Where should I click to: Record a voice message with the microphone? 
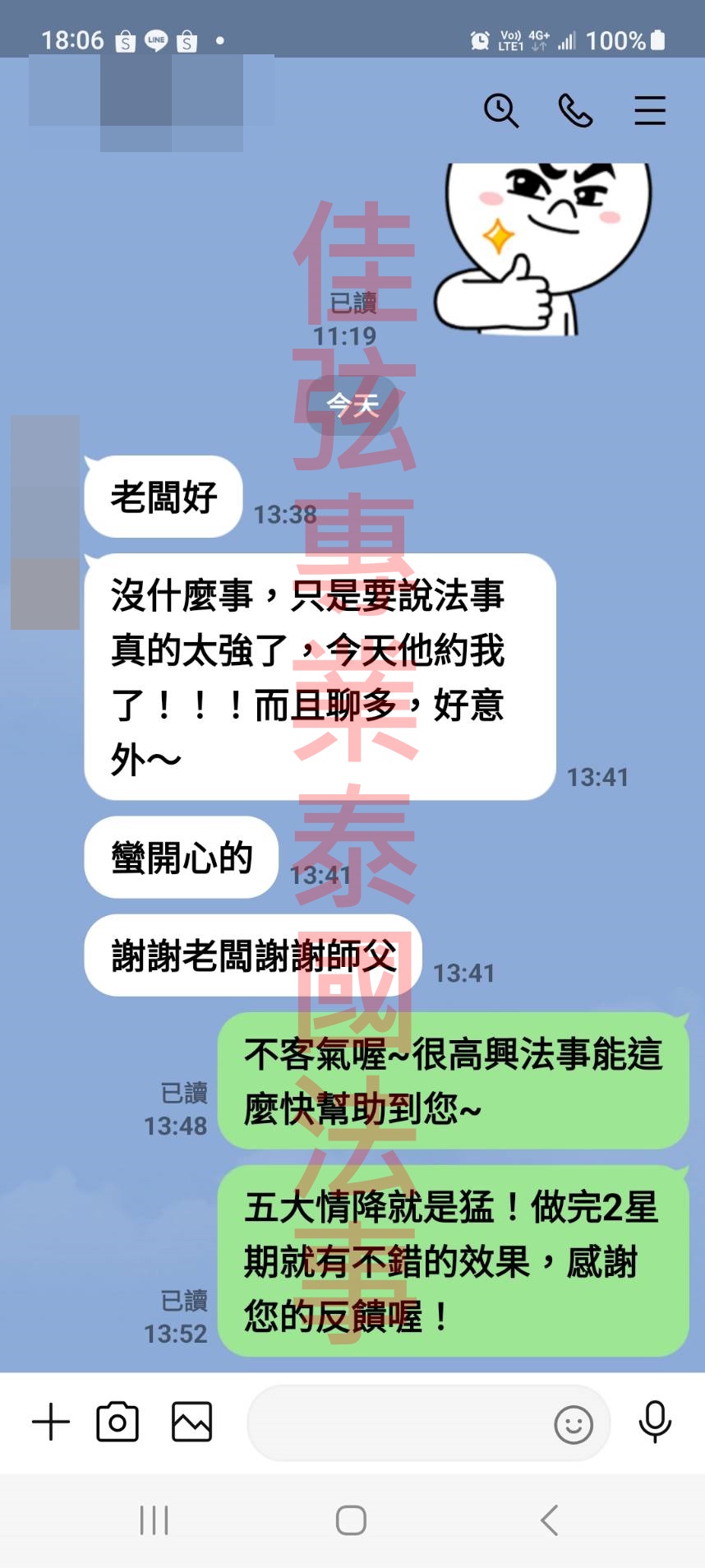coord(655,1422)
